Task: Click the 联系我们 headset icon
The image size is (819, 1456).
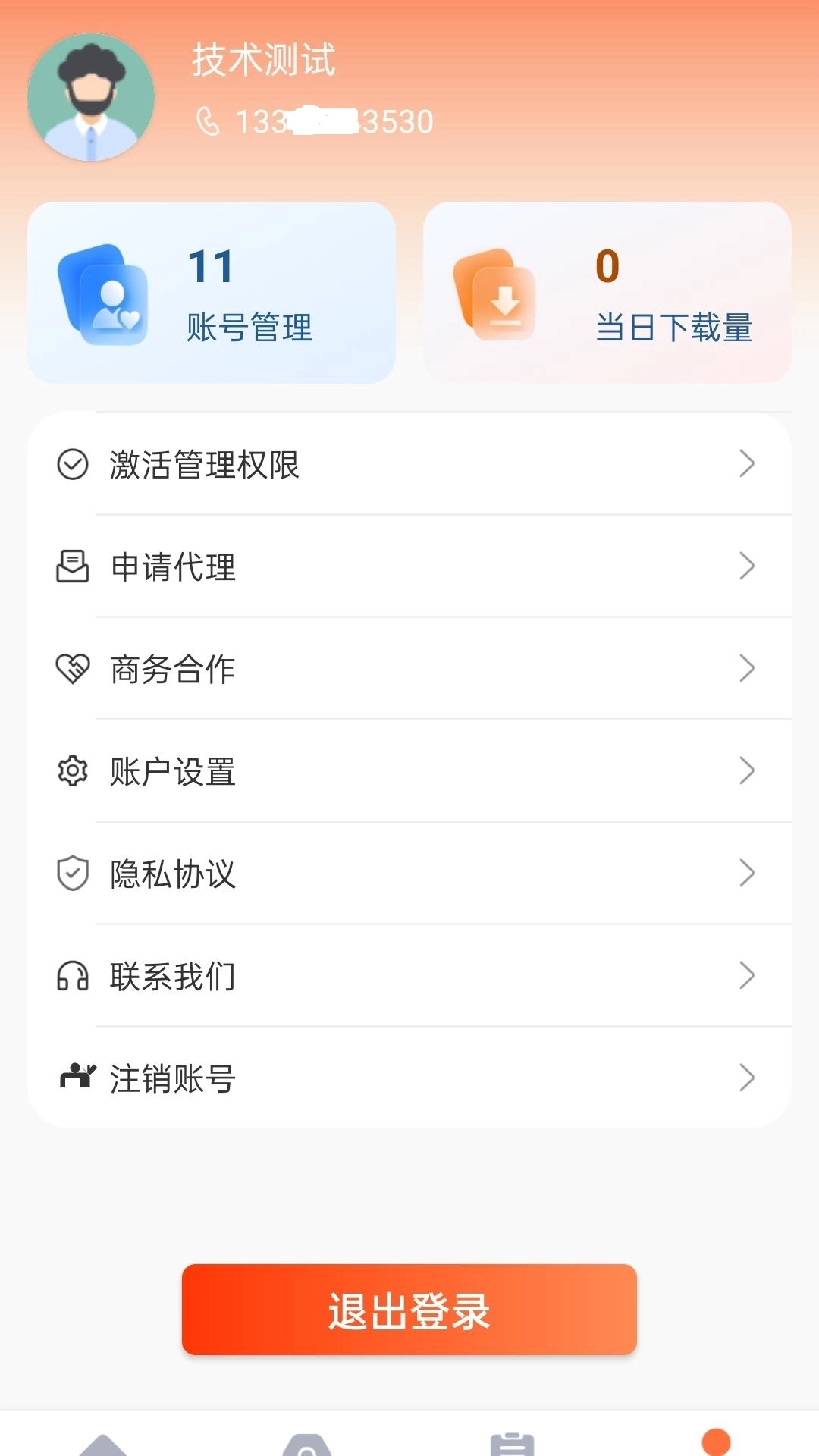Action: click(x=71, y=977)
